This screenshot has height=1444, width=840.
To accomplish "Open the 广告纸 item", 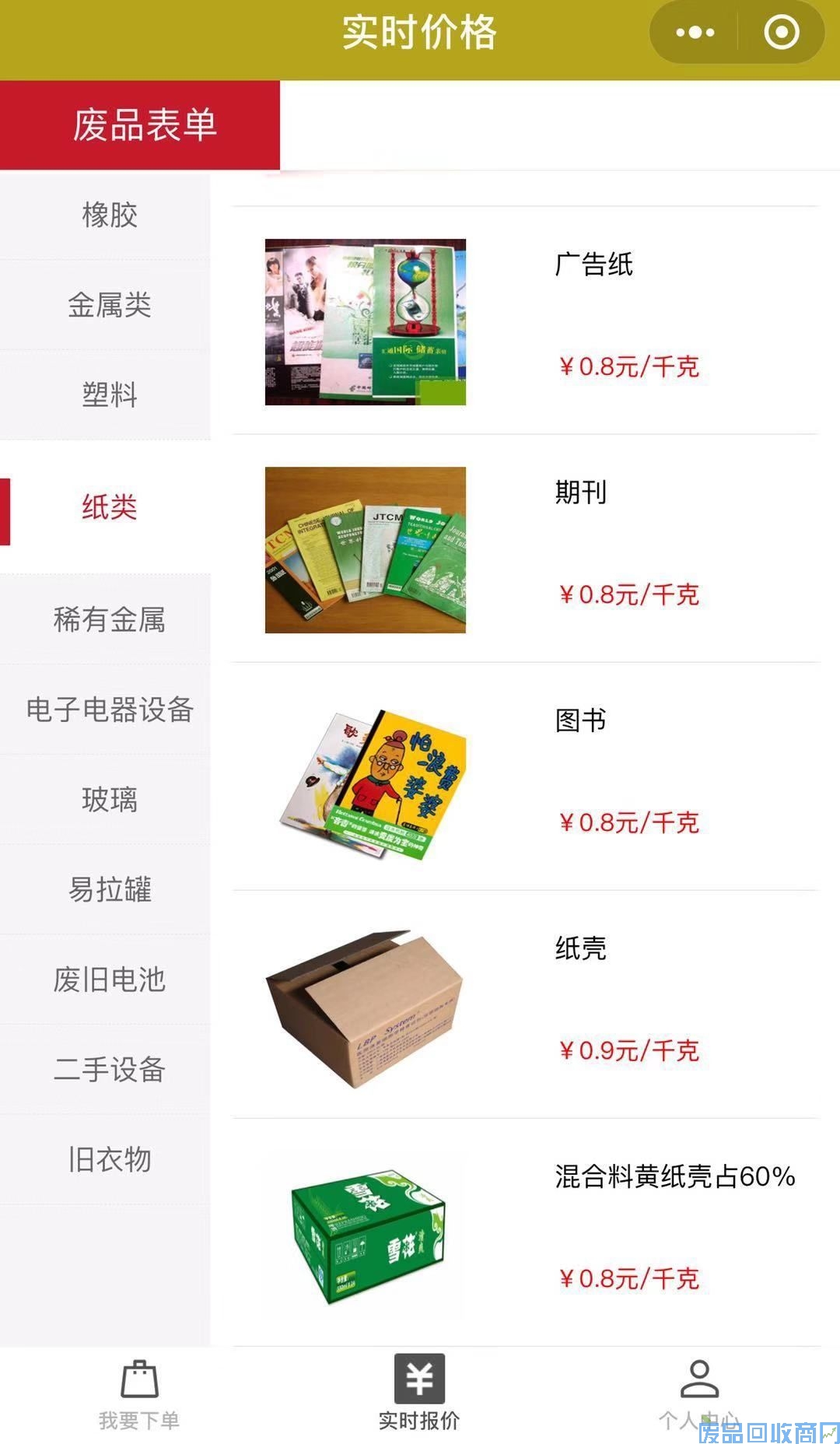I will coord(526,321).
